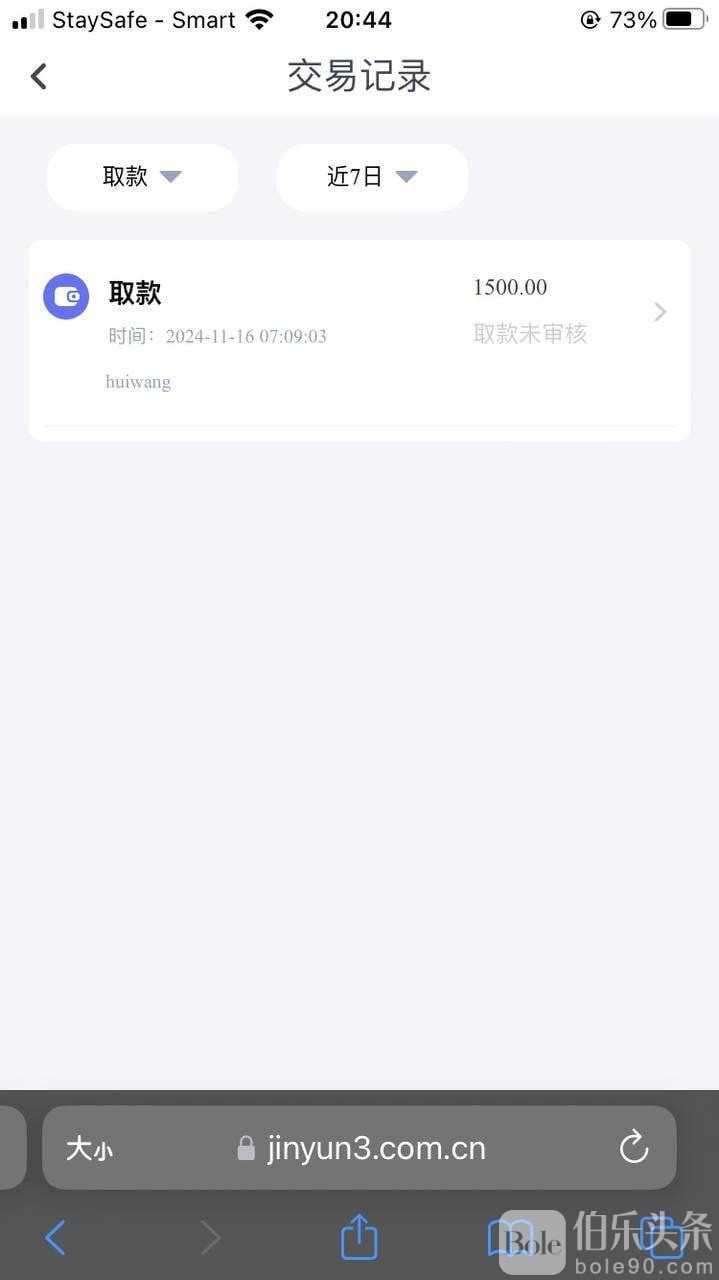
Task: Open the 1500.00 取款 transaction record
Action: coord(359,313)
